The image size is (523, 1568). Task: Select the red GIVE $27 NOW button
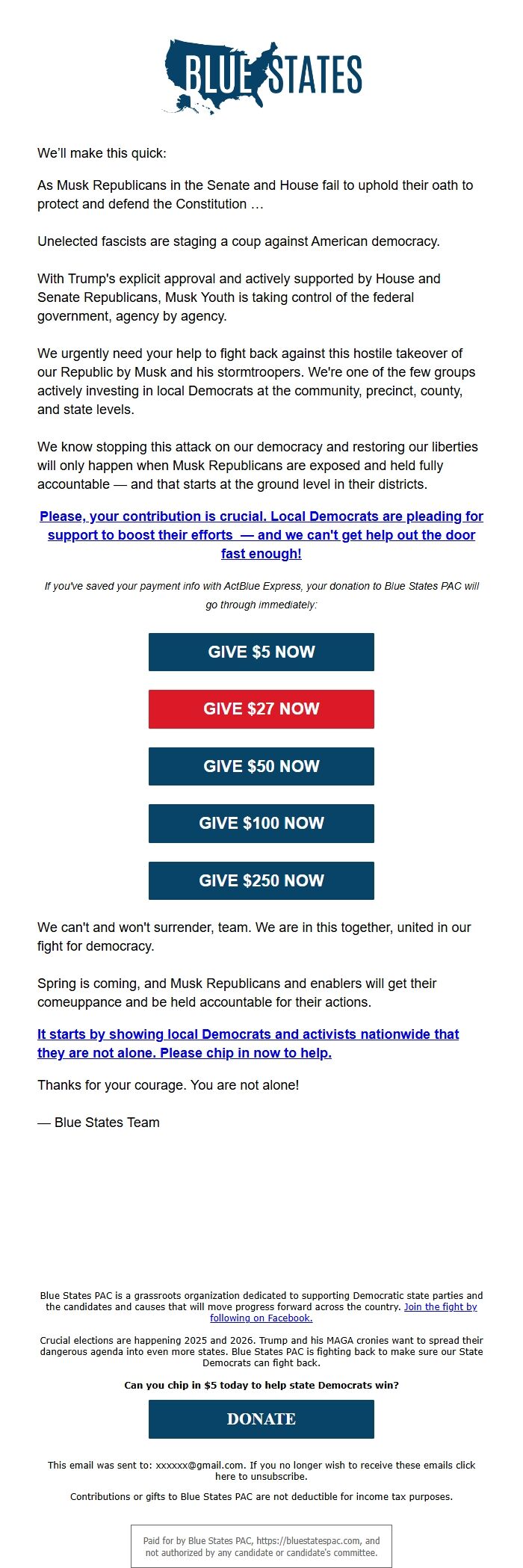pos(261,709)
